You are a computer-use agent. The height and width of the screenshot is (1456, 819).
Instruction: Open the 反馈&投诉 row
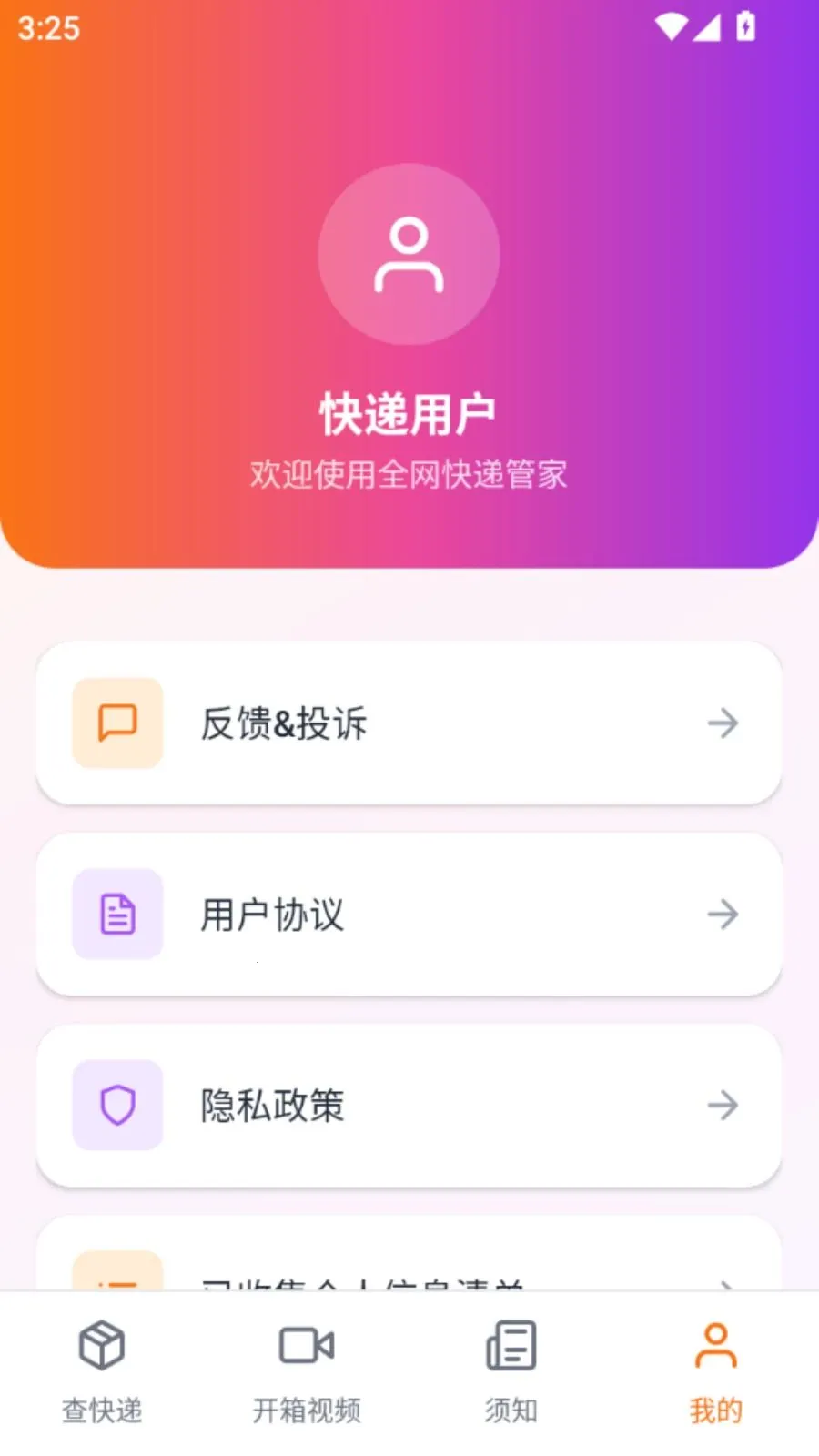coord(409,723)
